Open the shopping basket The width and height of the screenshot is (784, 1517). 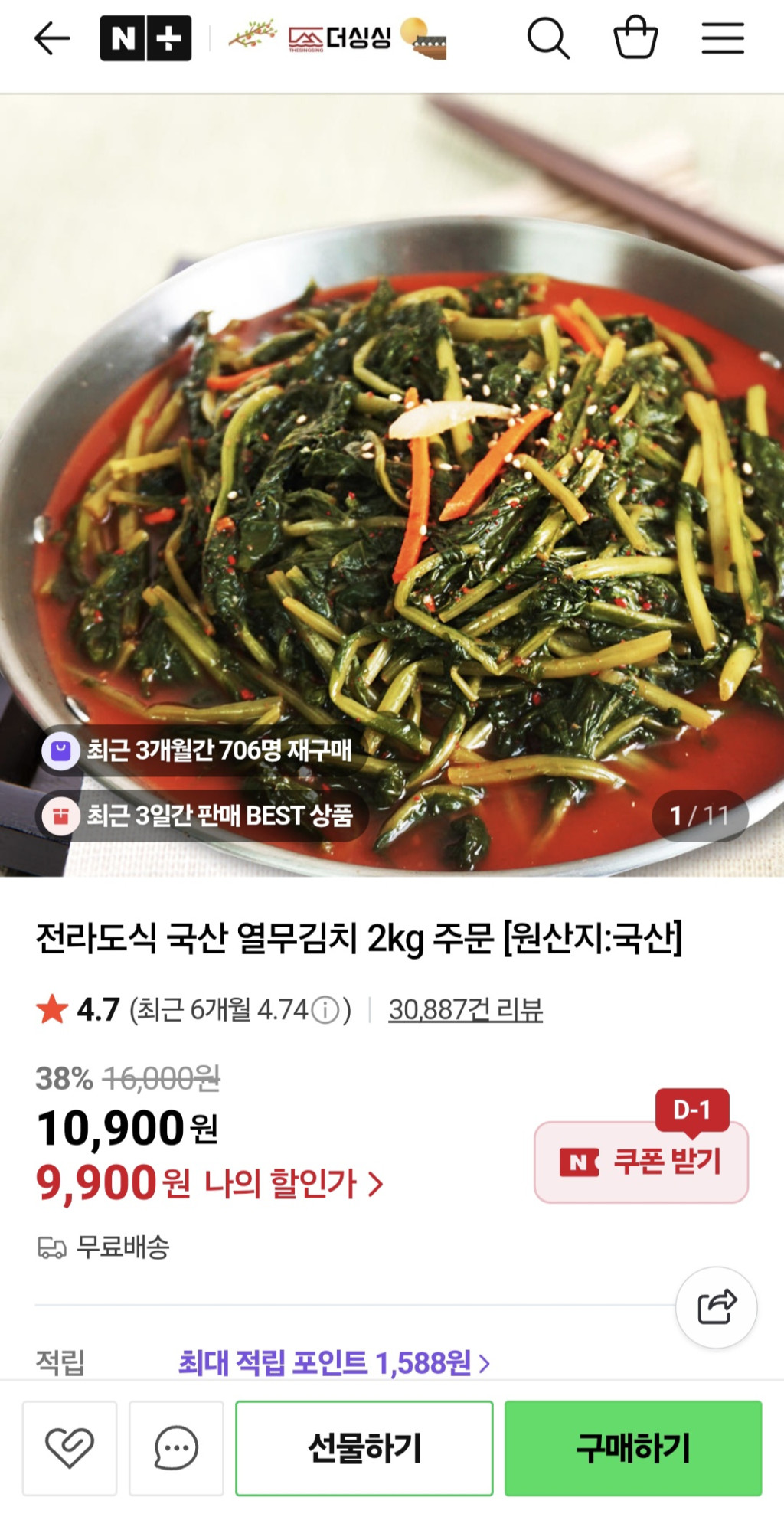pos(635,38)
